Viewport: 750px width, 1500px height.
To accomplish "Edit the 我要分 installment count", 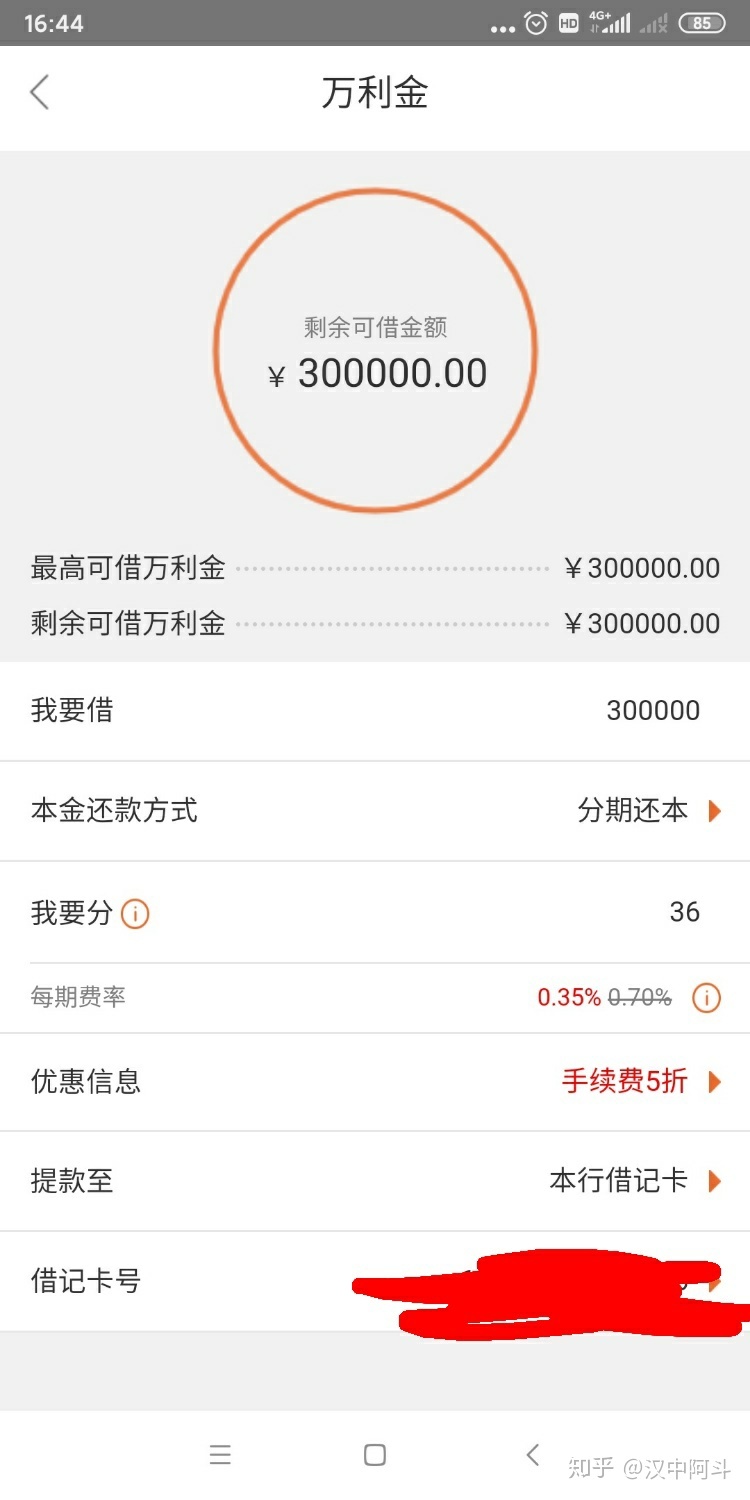I will click(684, 912).
